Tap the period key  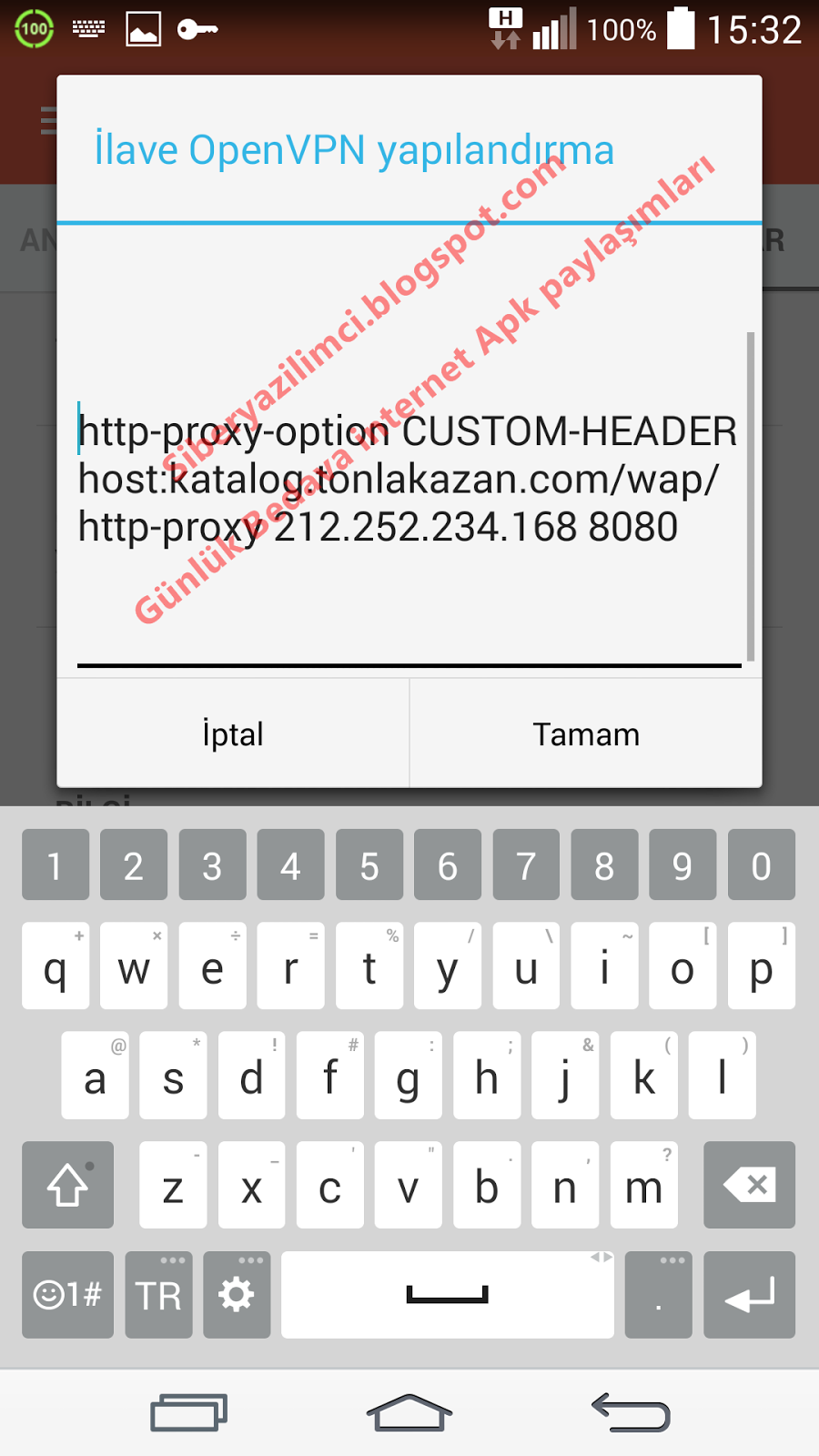659,1294
